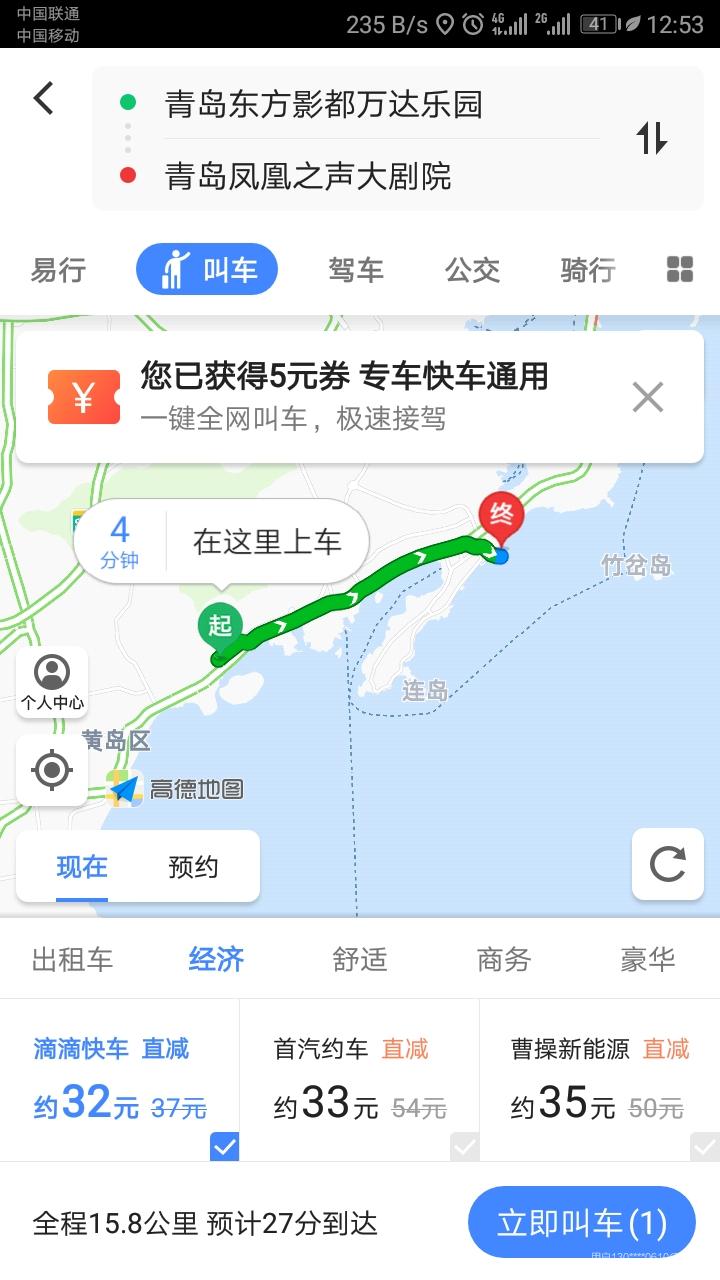Viewport: 720px width, 1280px height.
Task: Select the 首汽约车 ride option
Action: (360, 1080)
